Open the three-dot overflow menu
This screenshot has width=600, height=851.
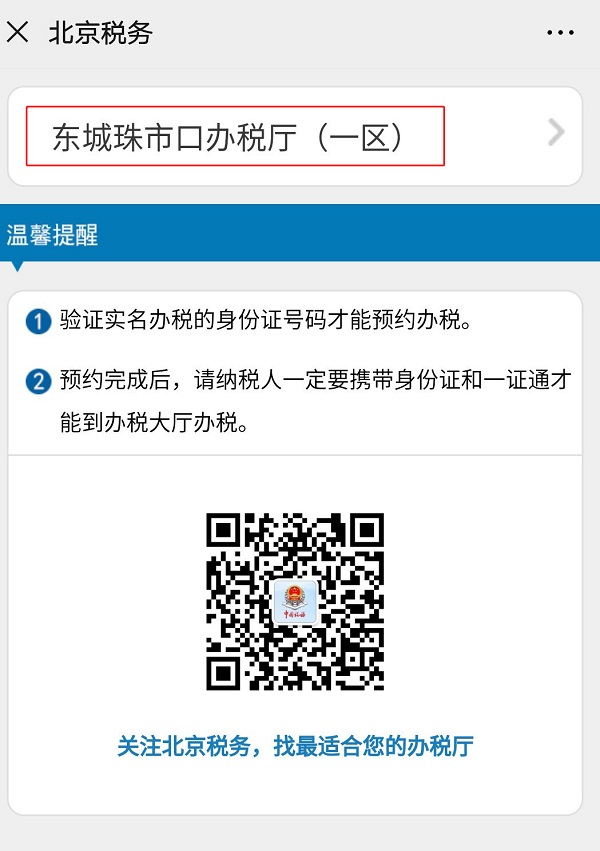tap(560, 33)
